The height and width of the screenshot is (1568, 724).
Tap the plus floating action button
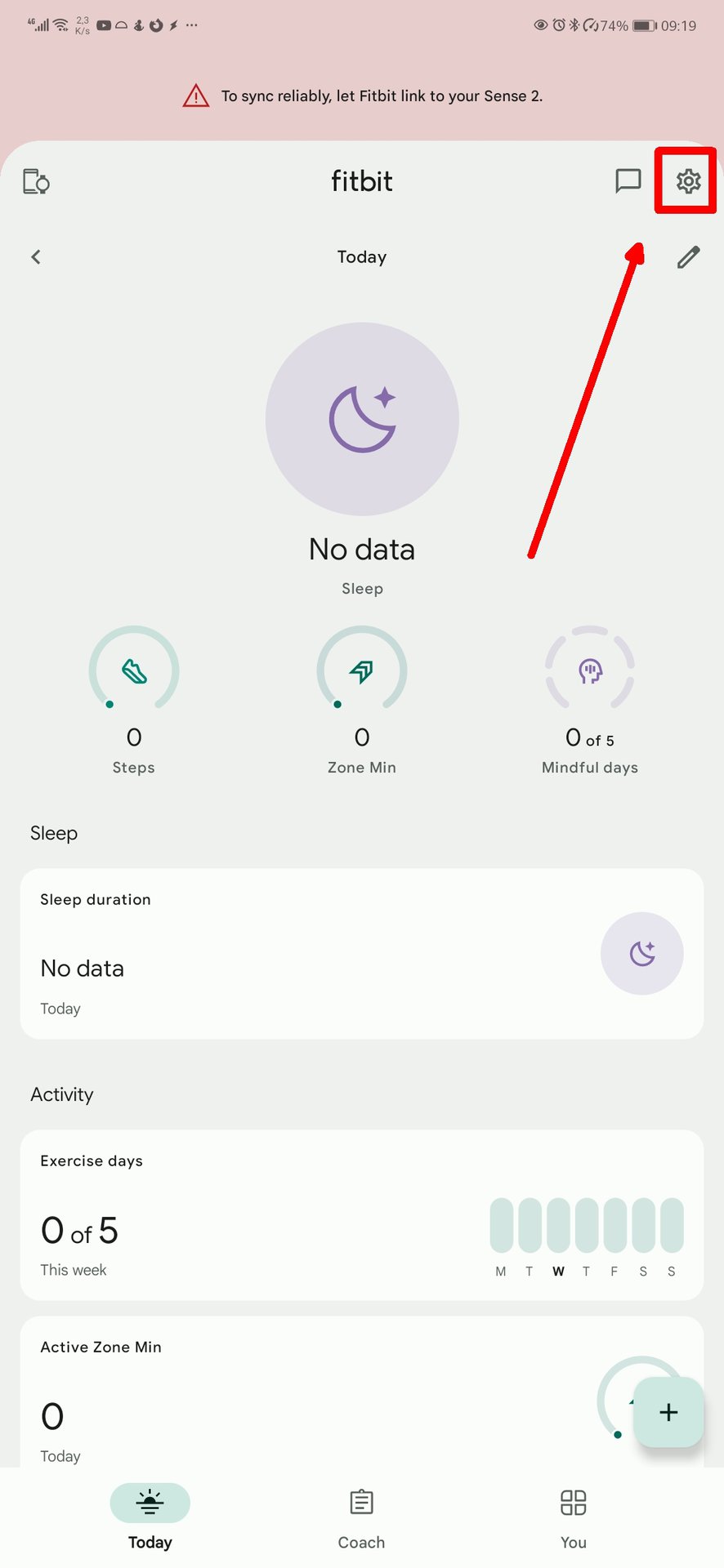pos(668,1412)
